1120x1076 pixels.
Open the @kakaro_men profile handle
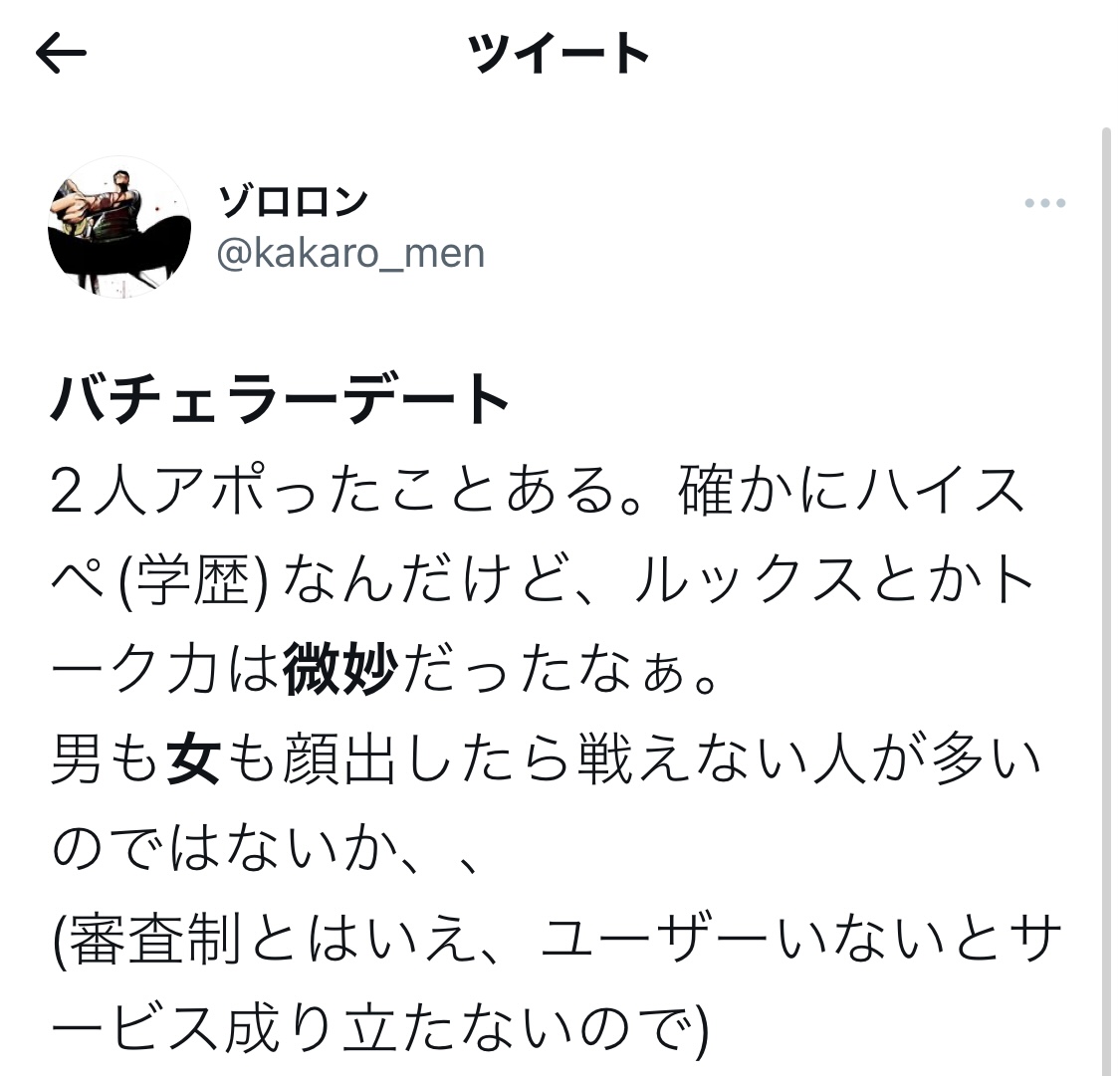(350, 253)
